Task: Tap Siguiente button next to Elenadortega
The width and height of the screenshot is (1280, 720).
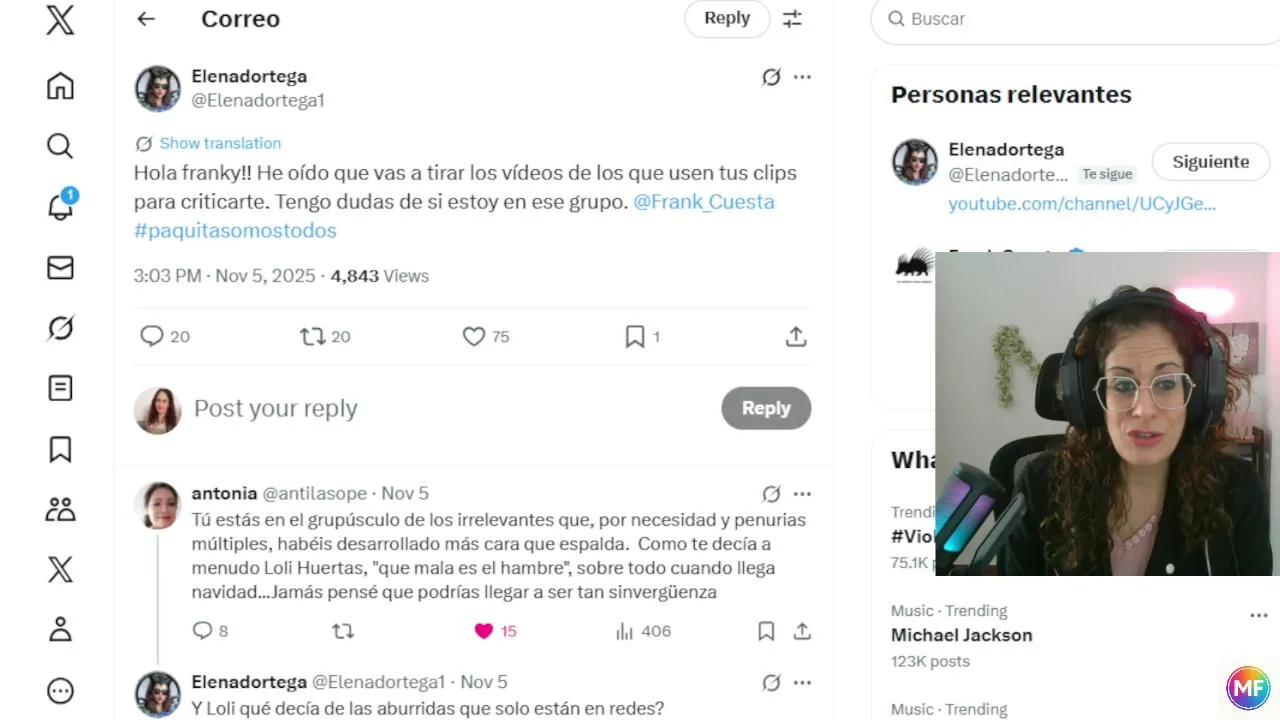Action: tap(1210, 162)
